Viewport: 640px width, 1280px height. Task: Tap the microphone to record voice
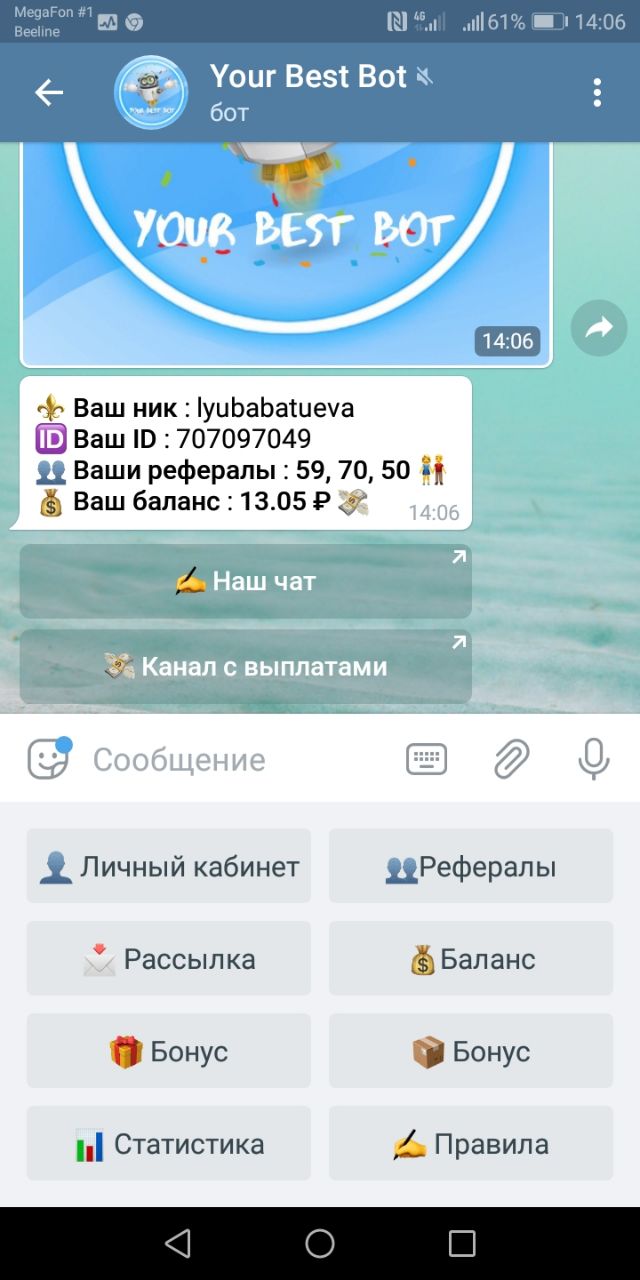[x=593, y=760]
